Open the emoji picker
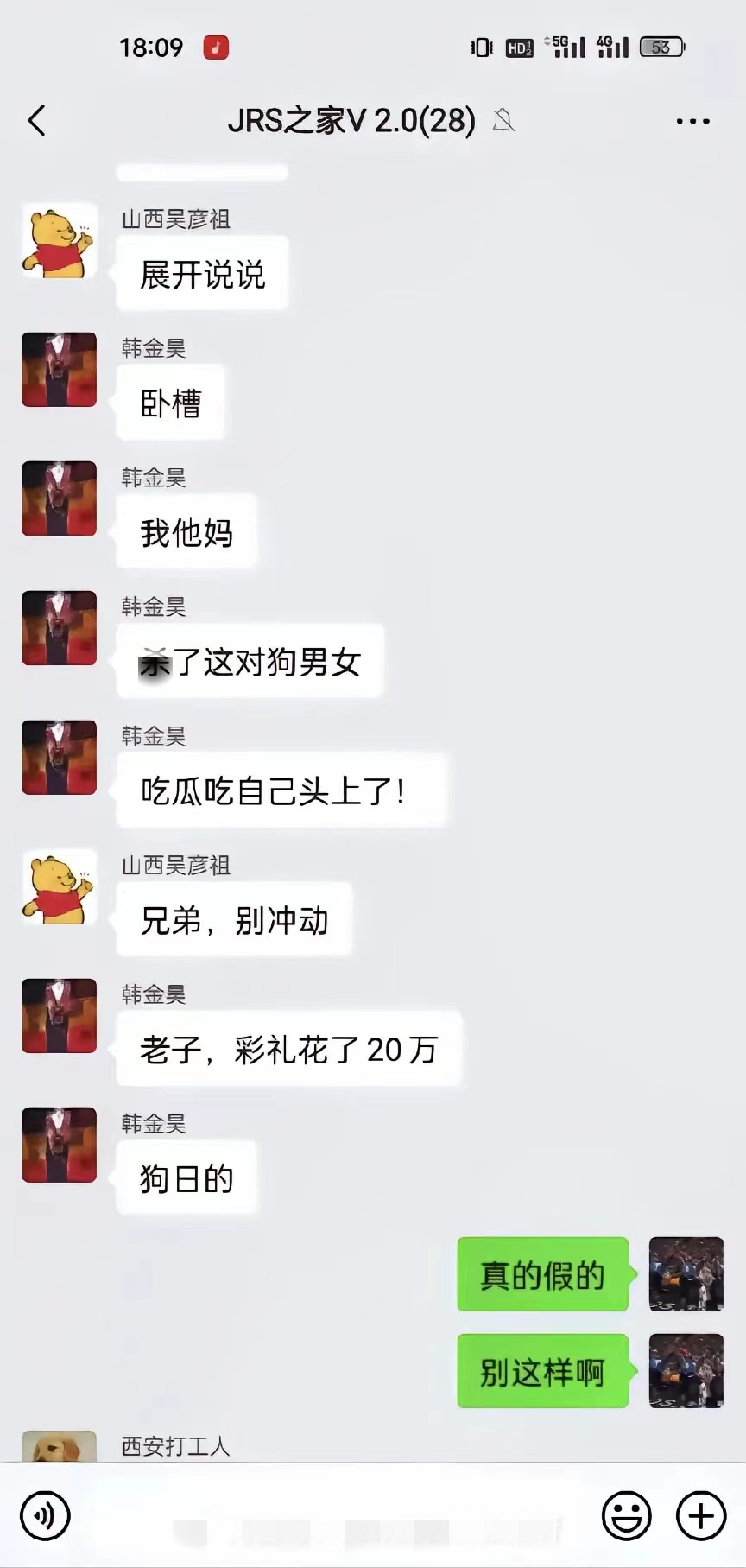The width and height of the screenshot is (746, 1568). tap(626, 1515)
